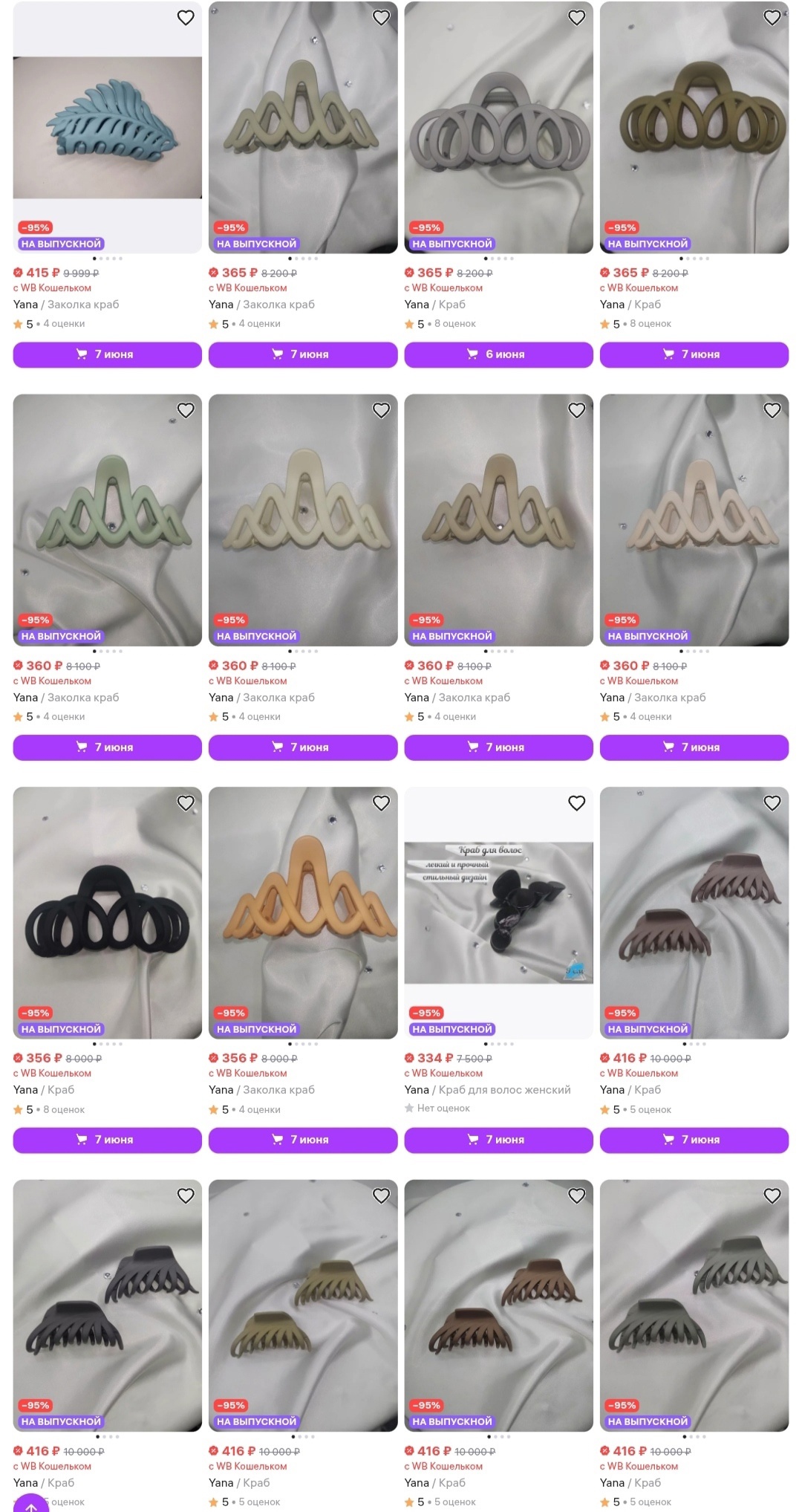Open the mint green wavy hair clip
This screenshot has height=1512, width=802.
tap(108, 519)
